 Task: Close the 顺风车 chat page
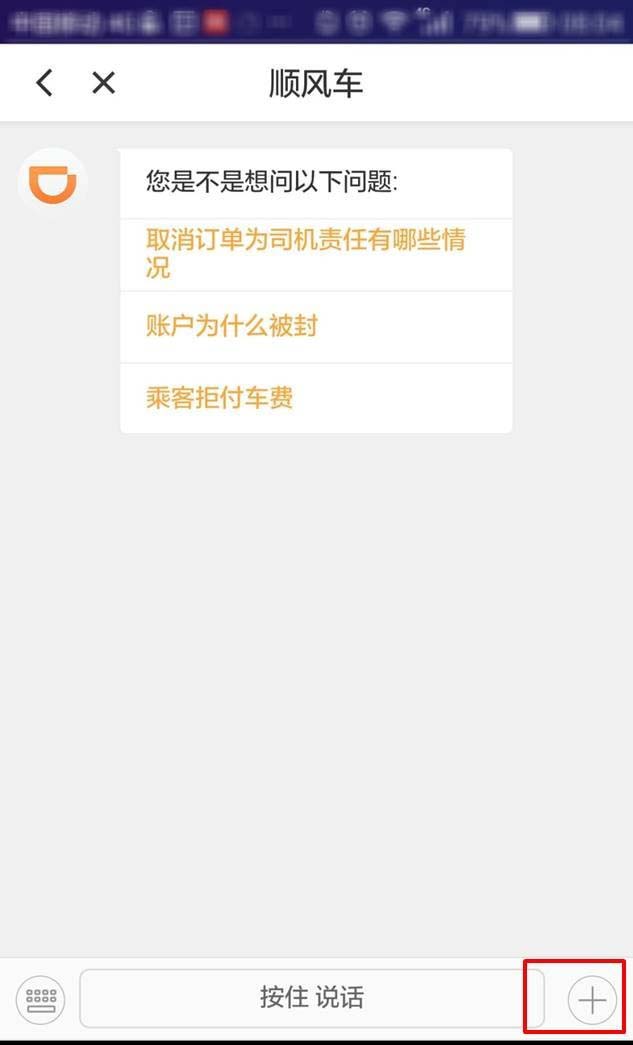pyautogui.click(x=104, y=83)
